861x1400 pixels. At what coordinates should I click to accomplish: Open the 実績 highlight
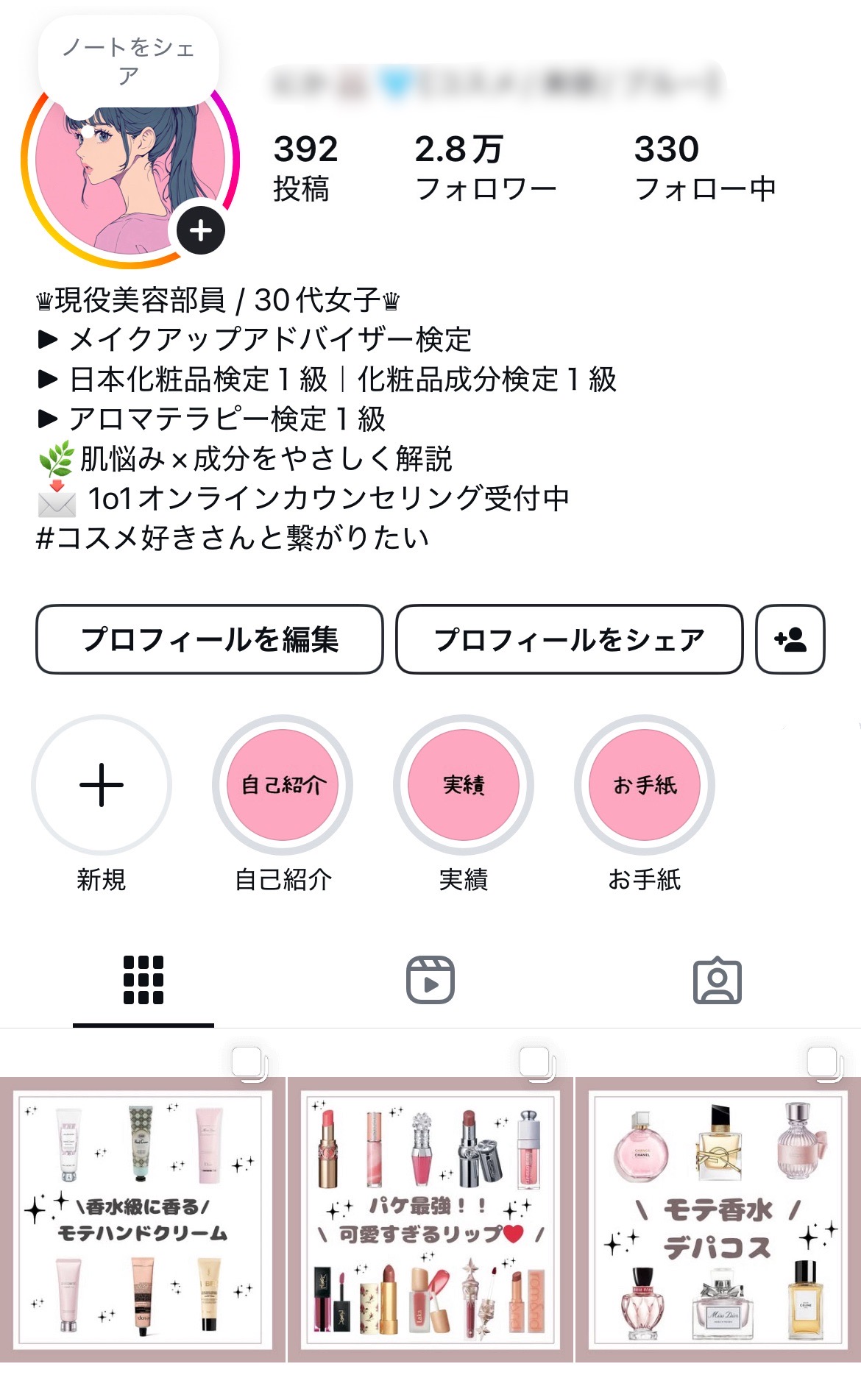tap(464, 803)
